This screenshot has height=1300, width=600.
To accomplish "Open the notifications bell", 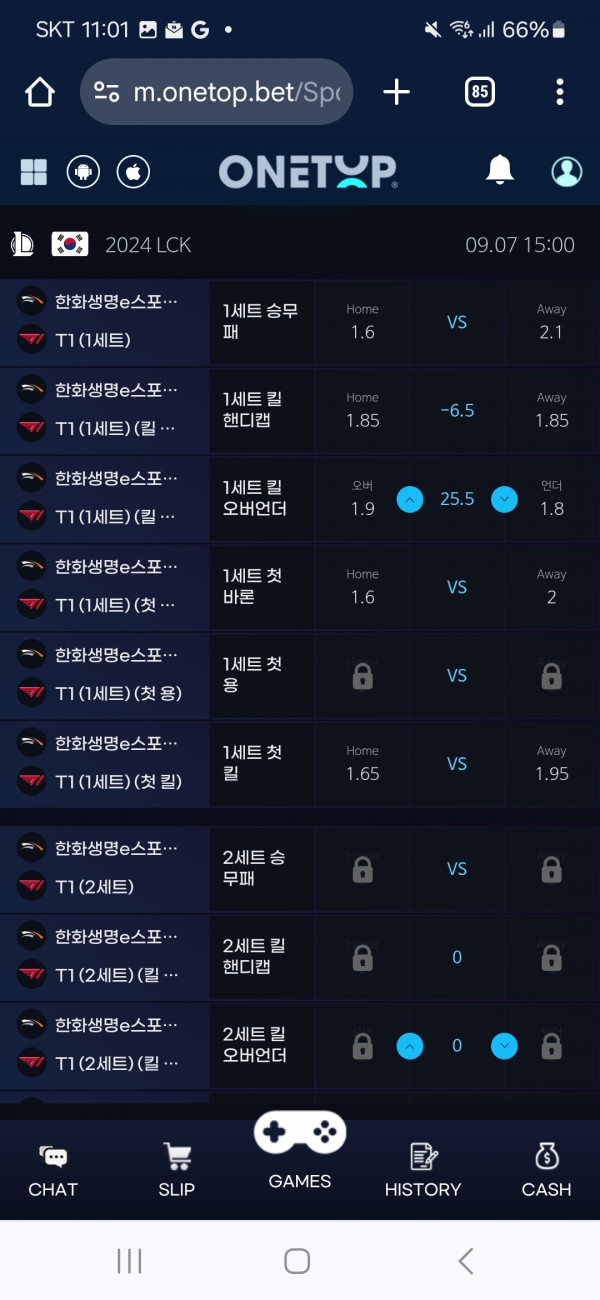I will [x=500, y=171].
